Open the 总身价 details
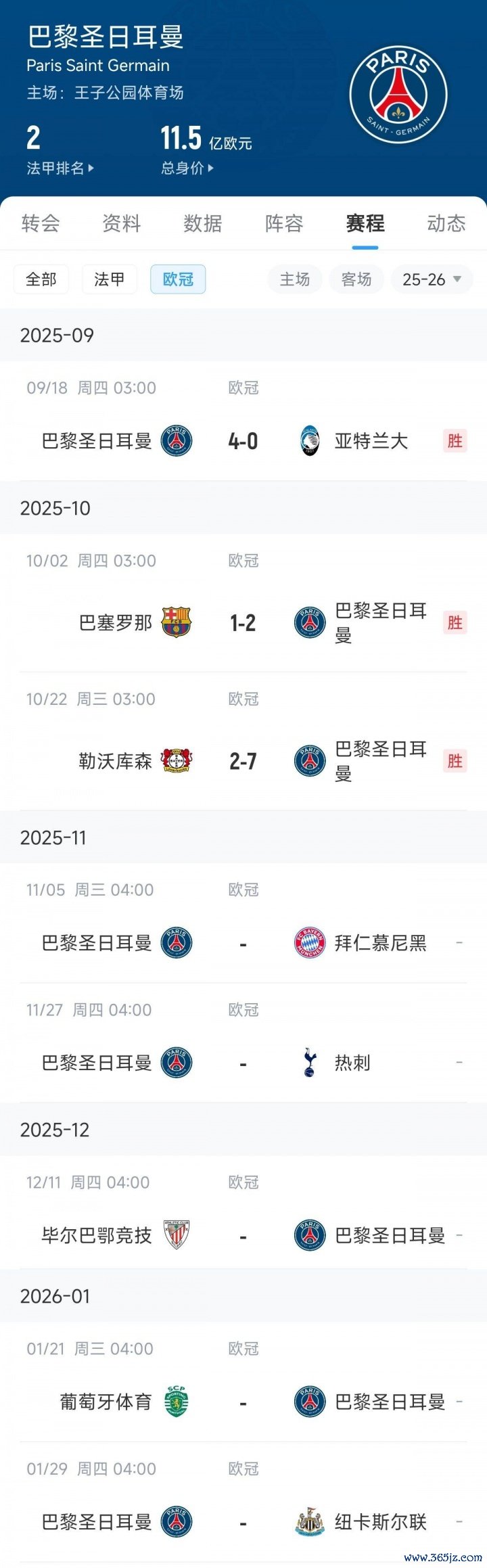487x1568 pixels. click(x=187, y=168)
